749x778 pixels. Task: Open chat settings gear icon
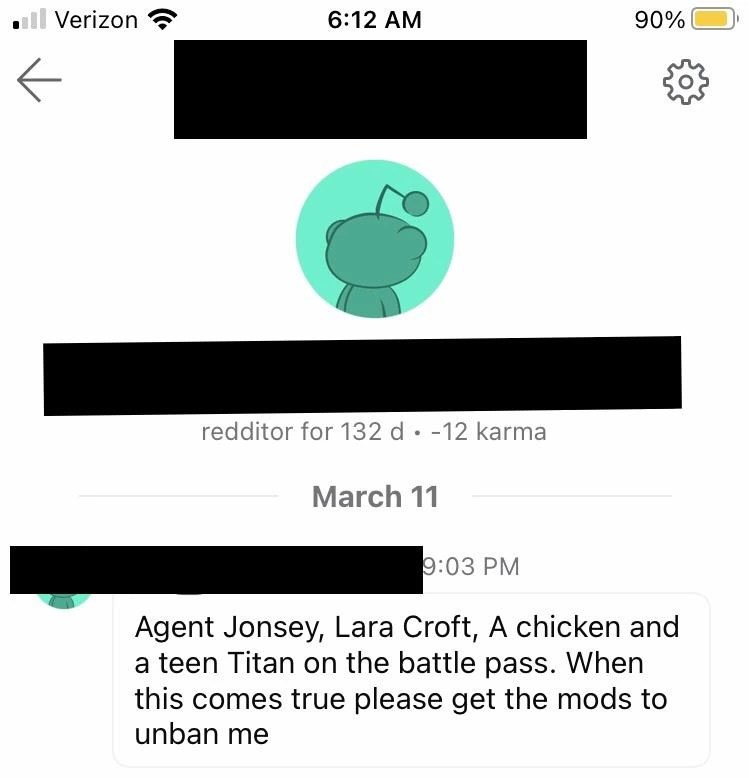coord(685,81)
